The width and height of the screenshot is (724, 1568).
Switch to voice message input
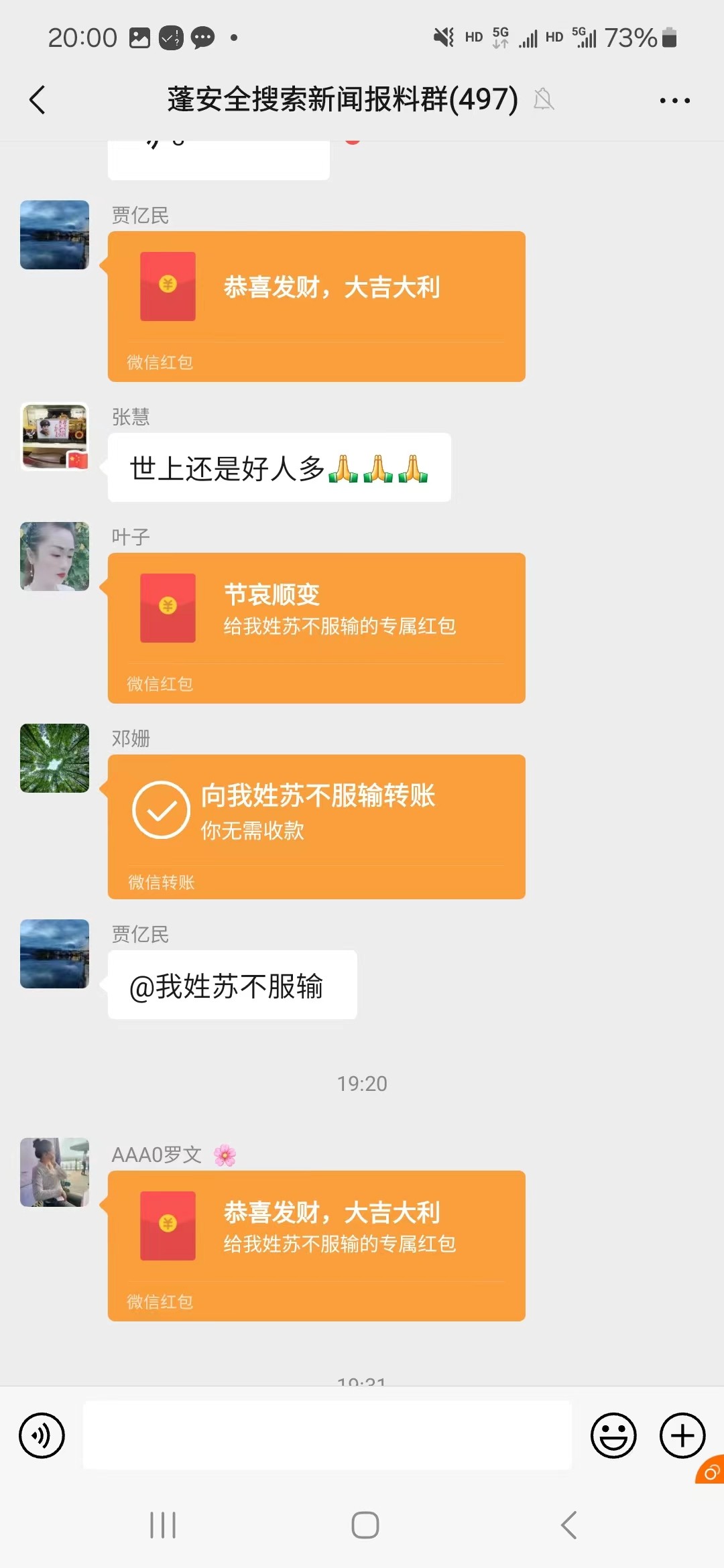pos(42,1435)
